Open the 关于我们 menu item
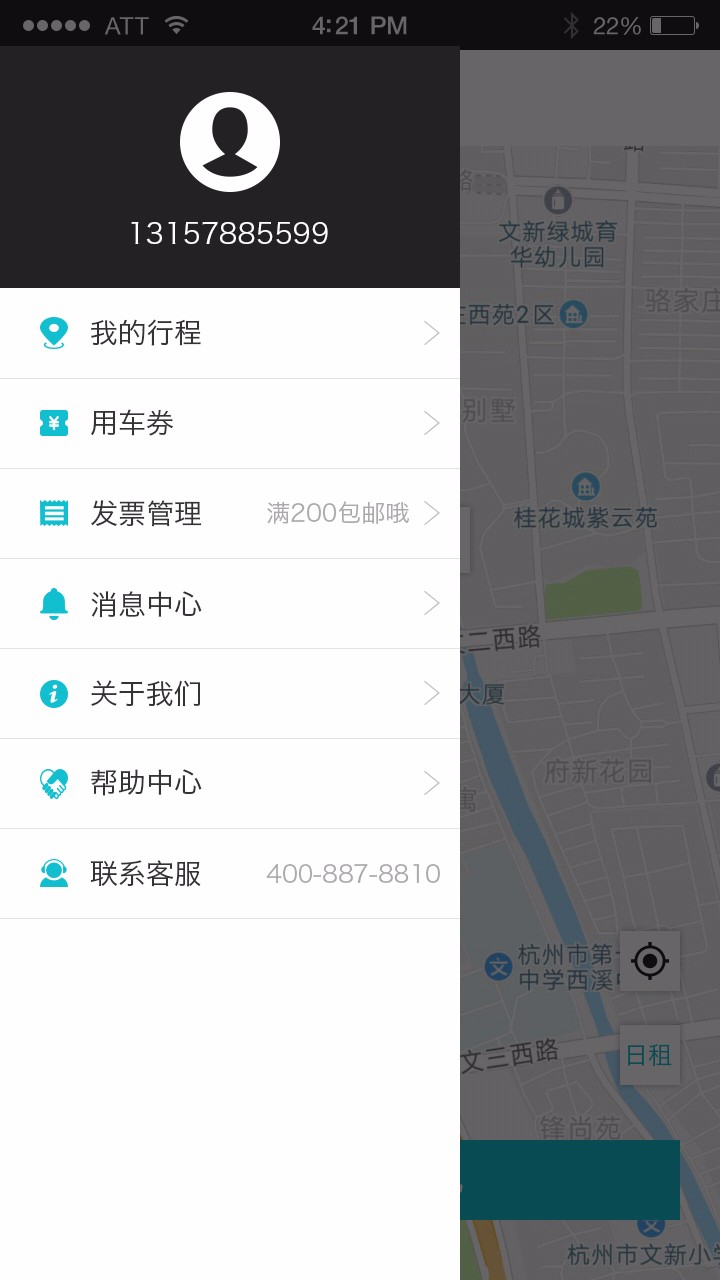This screenshot has height=1280, width=720. click(146, 693)
